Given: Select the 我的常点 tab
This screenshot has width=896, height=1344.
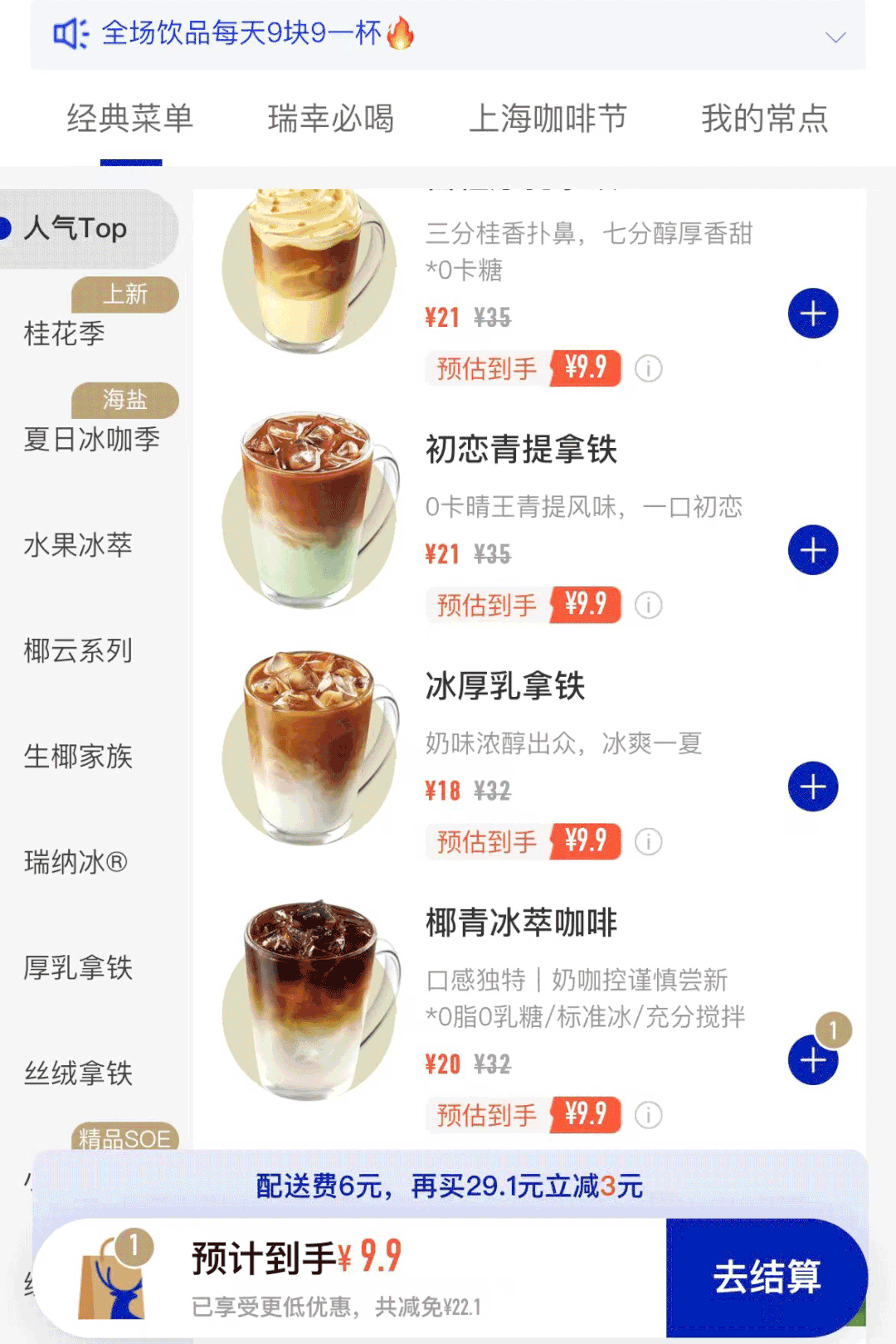Looking at the screenshot, I should pos(764,119).
